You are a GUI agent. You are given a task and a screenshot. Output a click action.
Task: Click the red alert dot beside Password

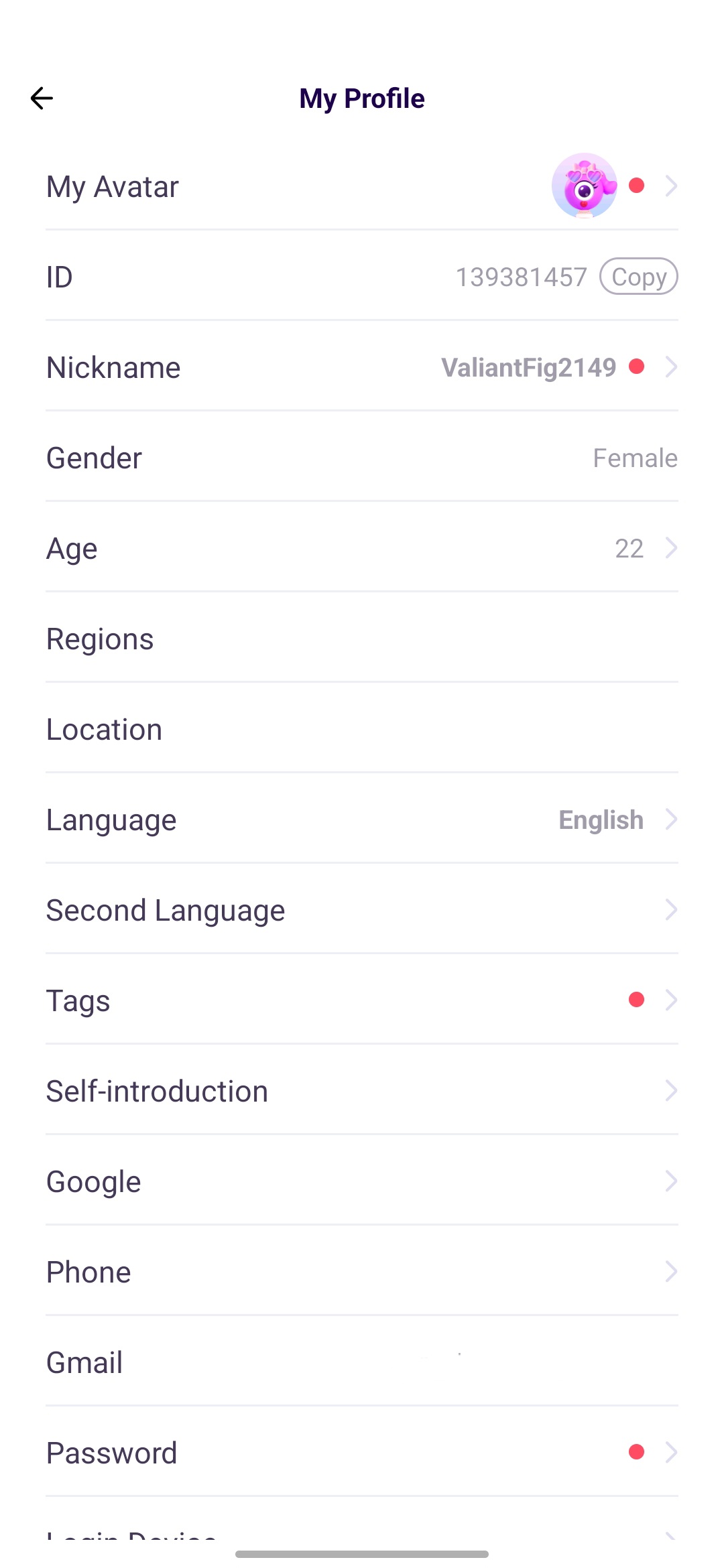coord(636,1452)
